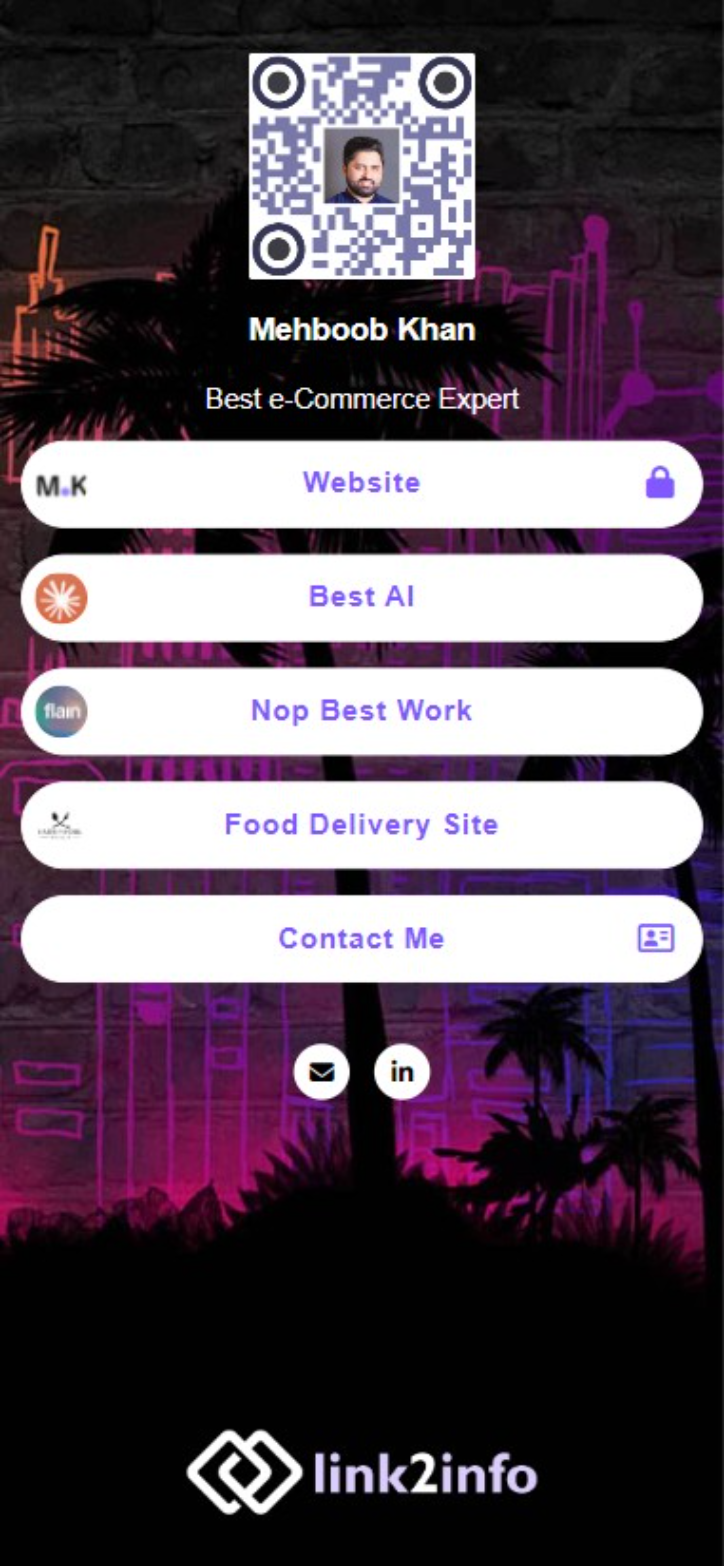Open the Best AI link

(361, 598)
